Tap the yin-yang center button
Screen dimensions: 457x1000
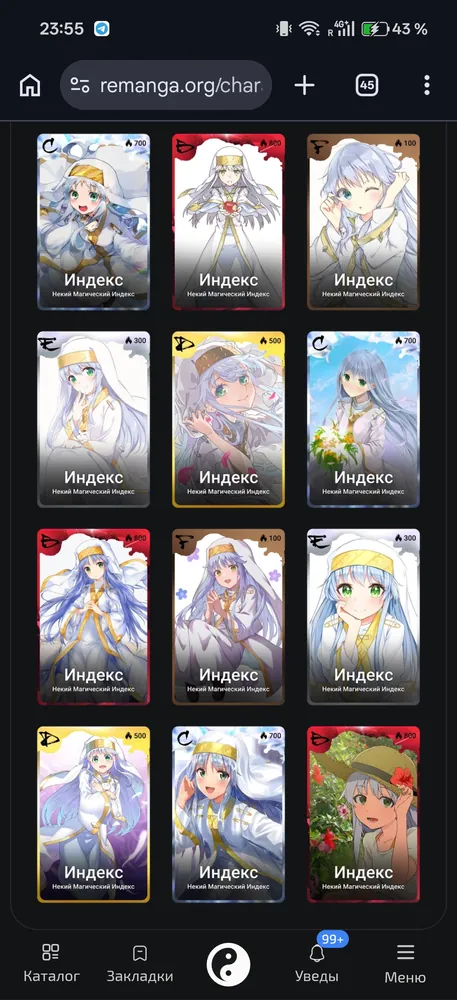point(228,964)
